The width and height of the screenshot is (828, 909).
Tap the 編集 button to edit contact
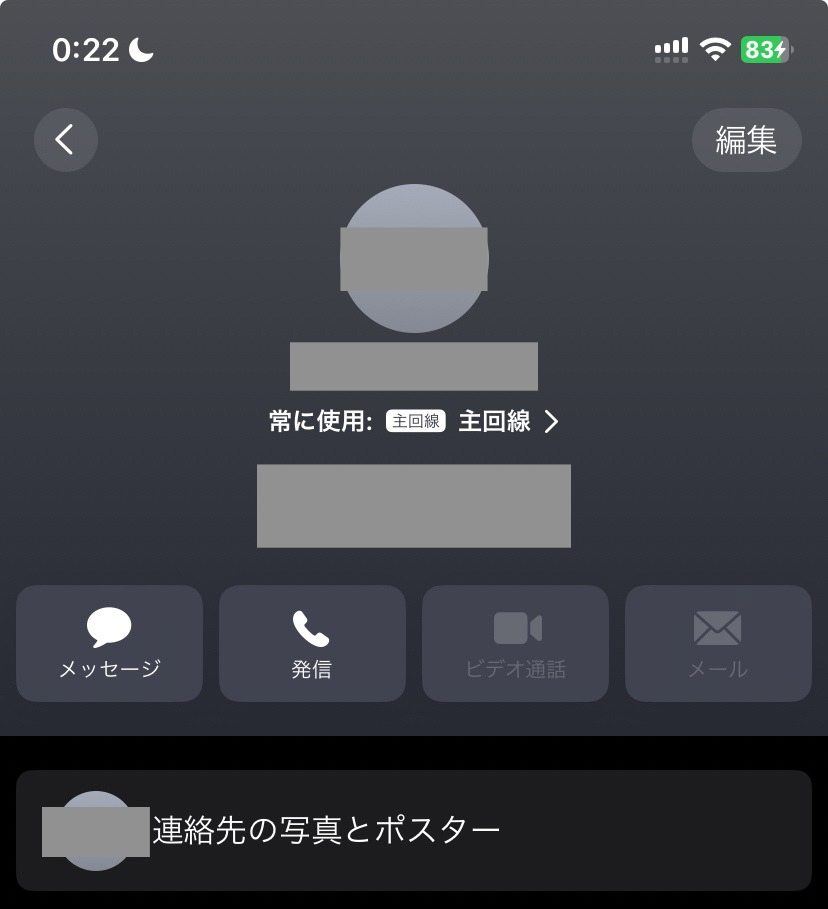[746, 140]
